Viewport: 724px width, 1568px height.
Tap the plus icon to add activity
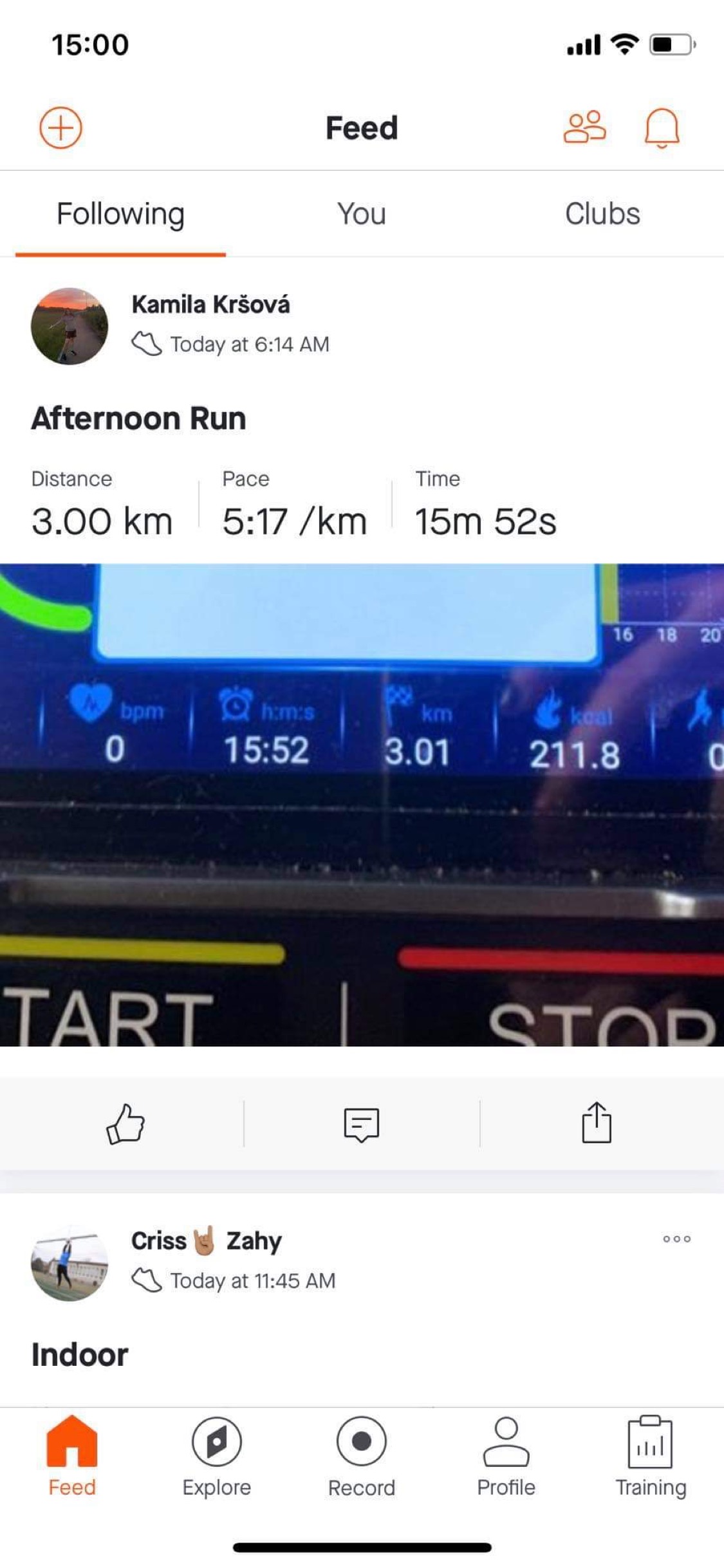pos(60,127)
